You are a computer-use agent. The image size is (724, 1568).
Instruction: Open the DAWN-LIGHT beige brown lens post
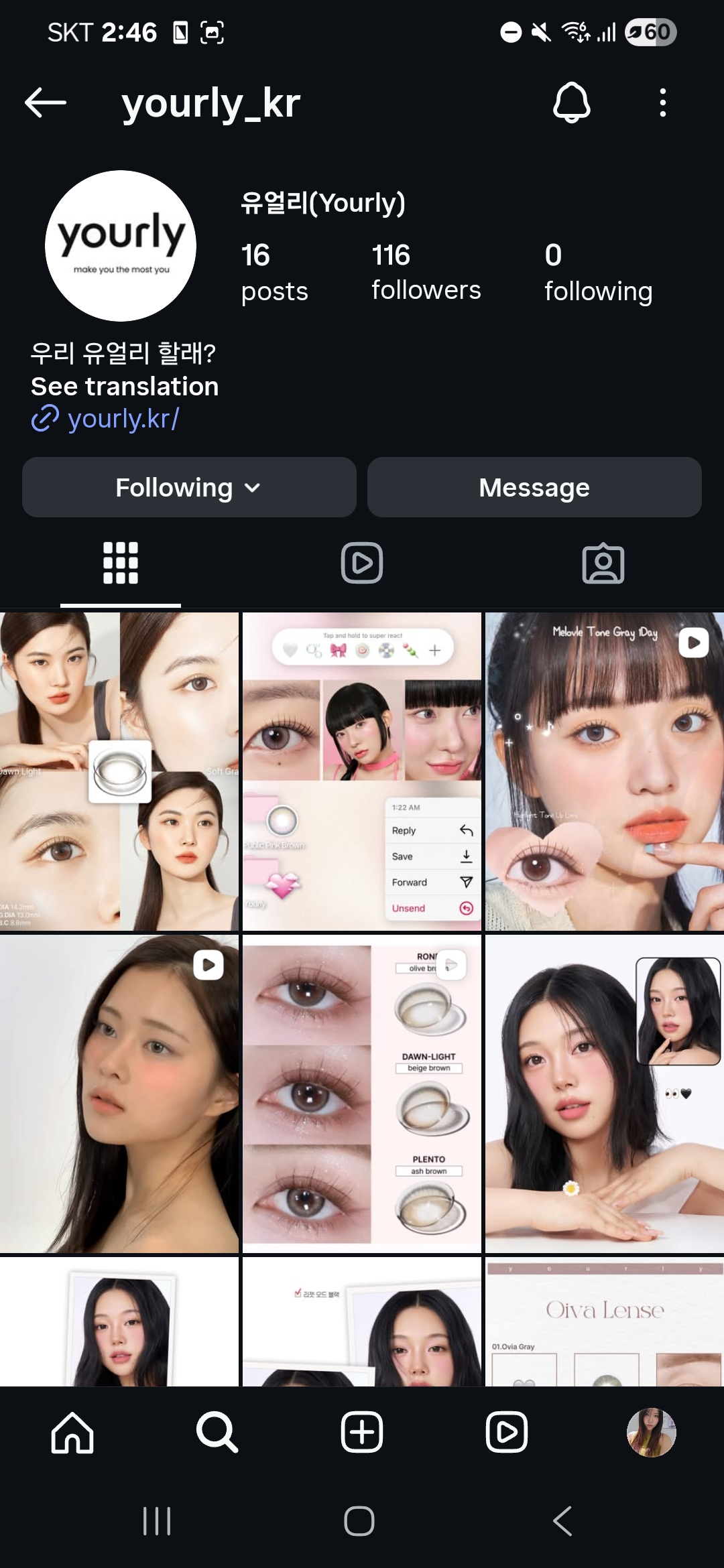click(362, 1094)
